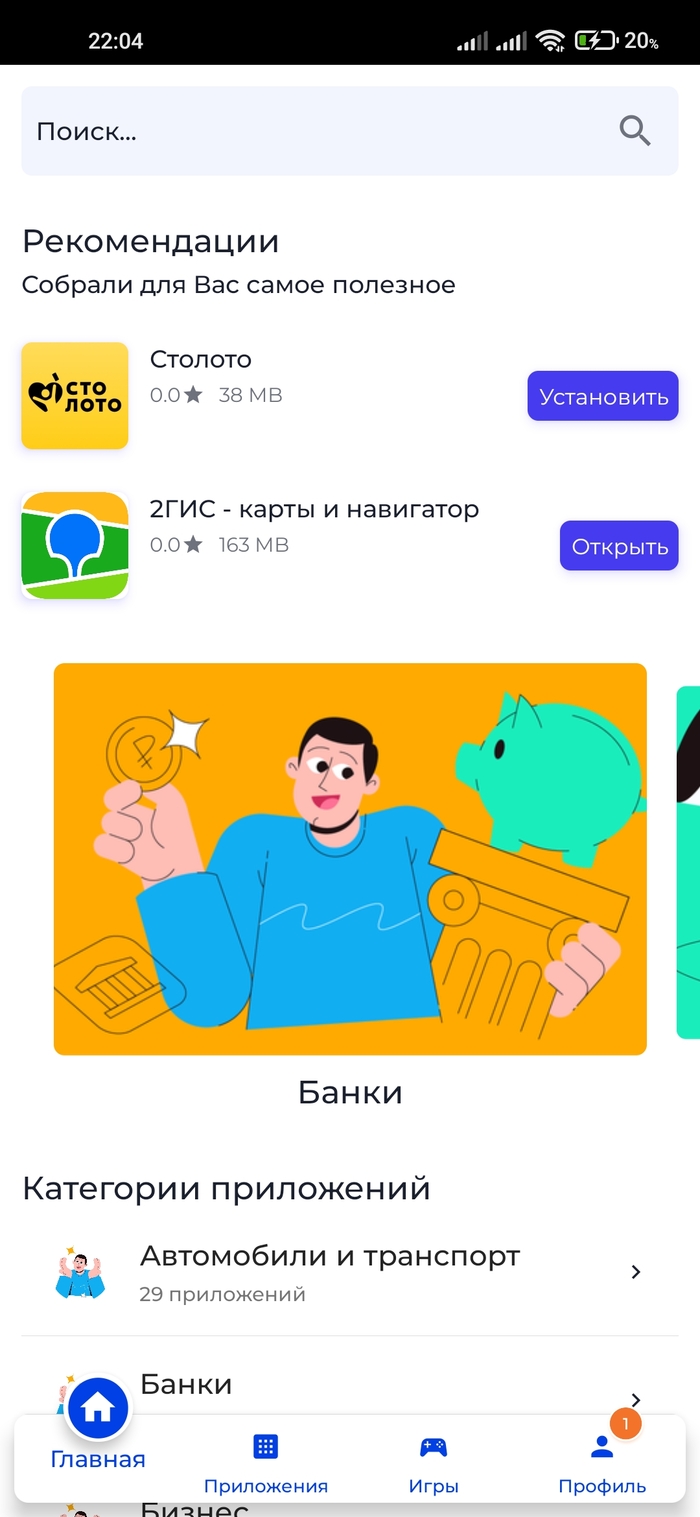The image size is (700, 1517).
Task: Switch to the Игры tab
Action: [x=433, y=1463]
